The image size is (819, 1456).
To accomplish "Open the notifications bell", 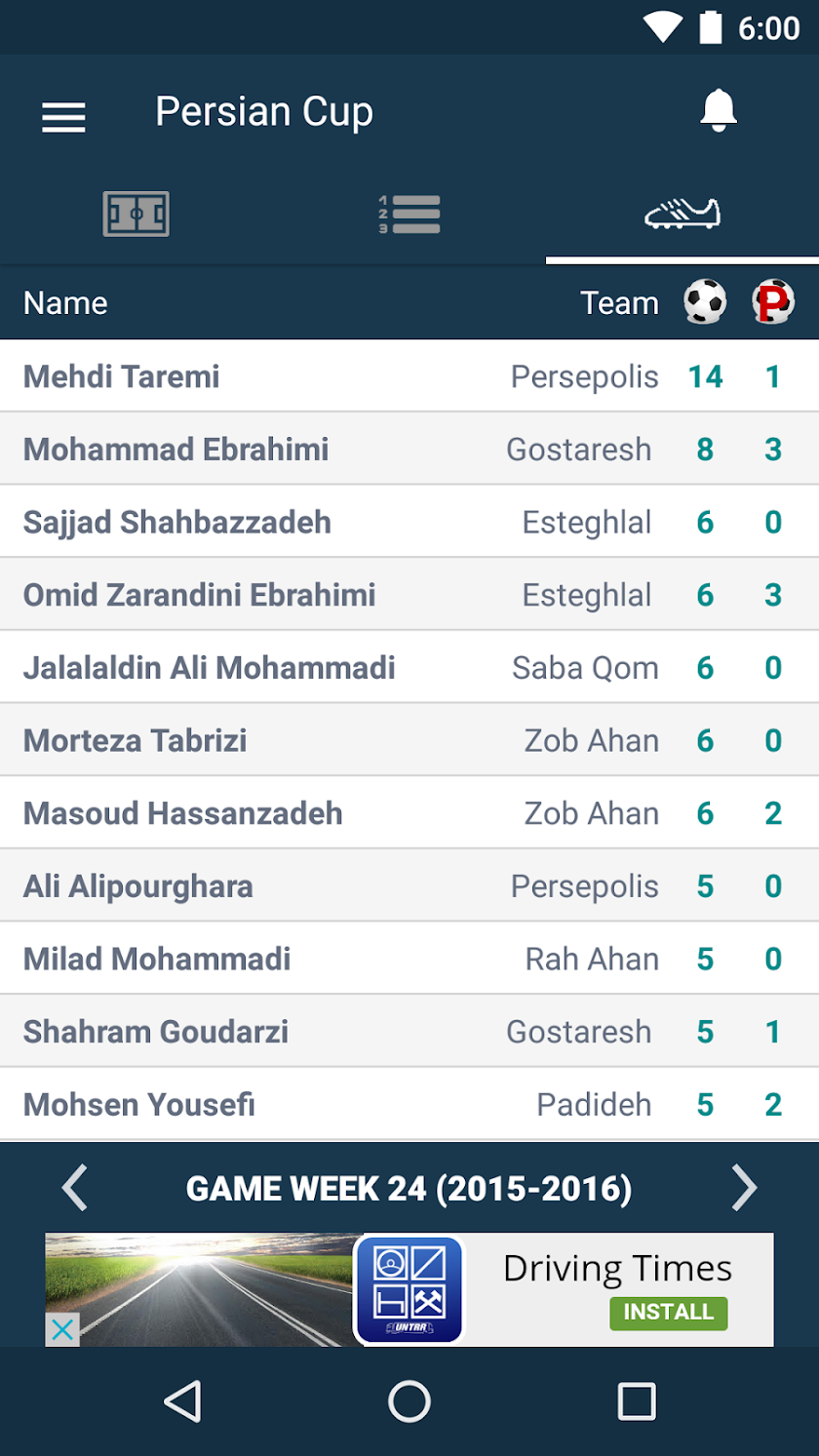I will (x=719, y=110).
